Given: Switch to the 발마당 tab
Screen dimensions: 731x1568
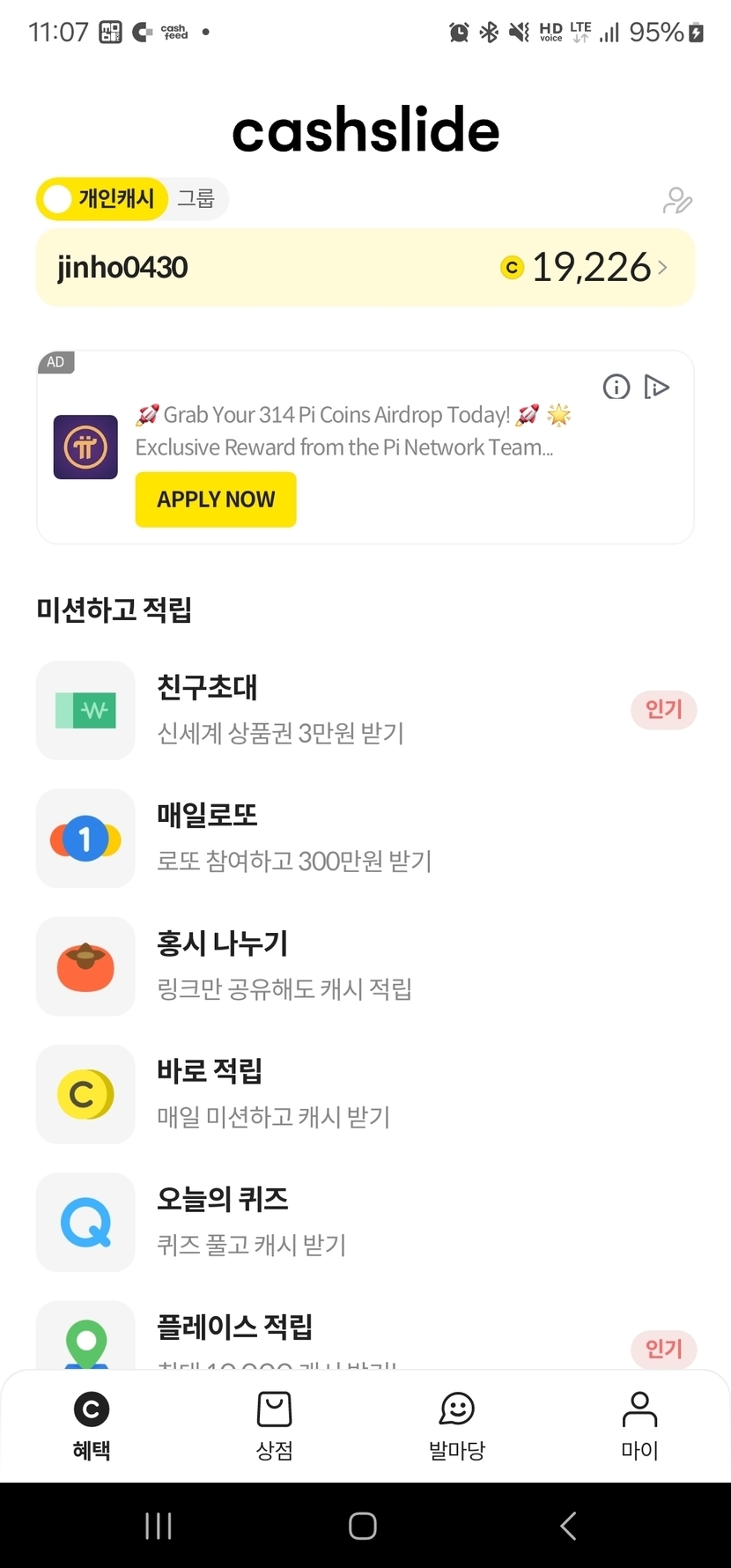Looking at the screenshot, I should 457,1426.
